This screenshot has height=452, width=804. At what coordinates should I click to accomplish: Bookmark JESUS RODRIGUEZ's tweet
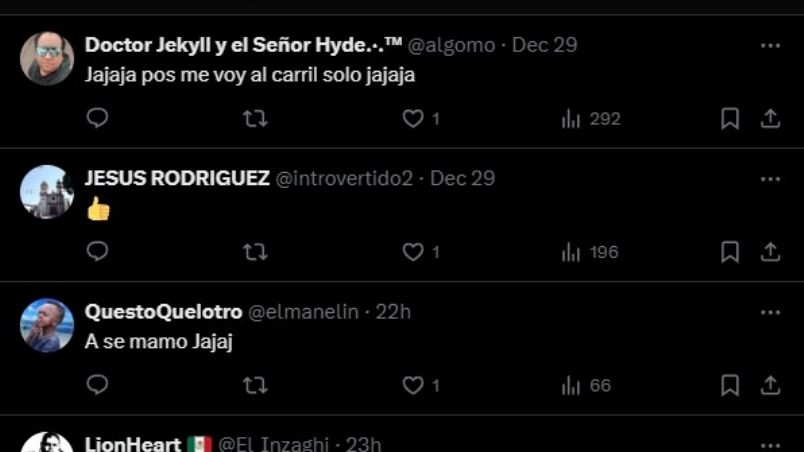point(730,252)
